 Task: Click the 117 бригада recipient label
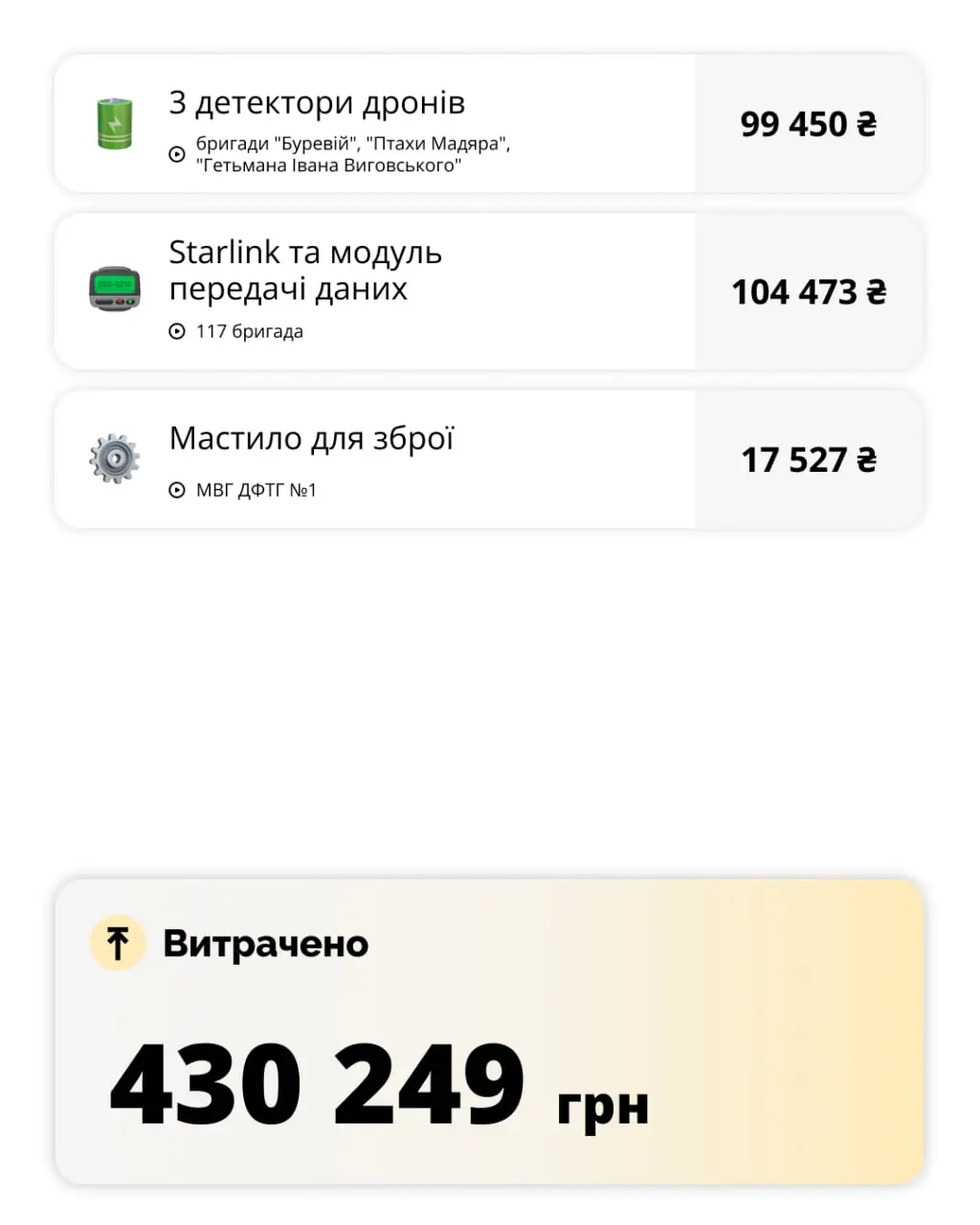click(250, 331)
